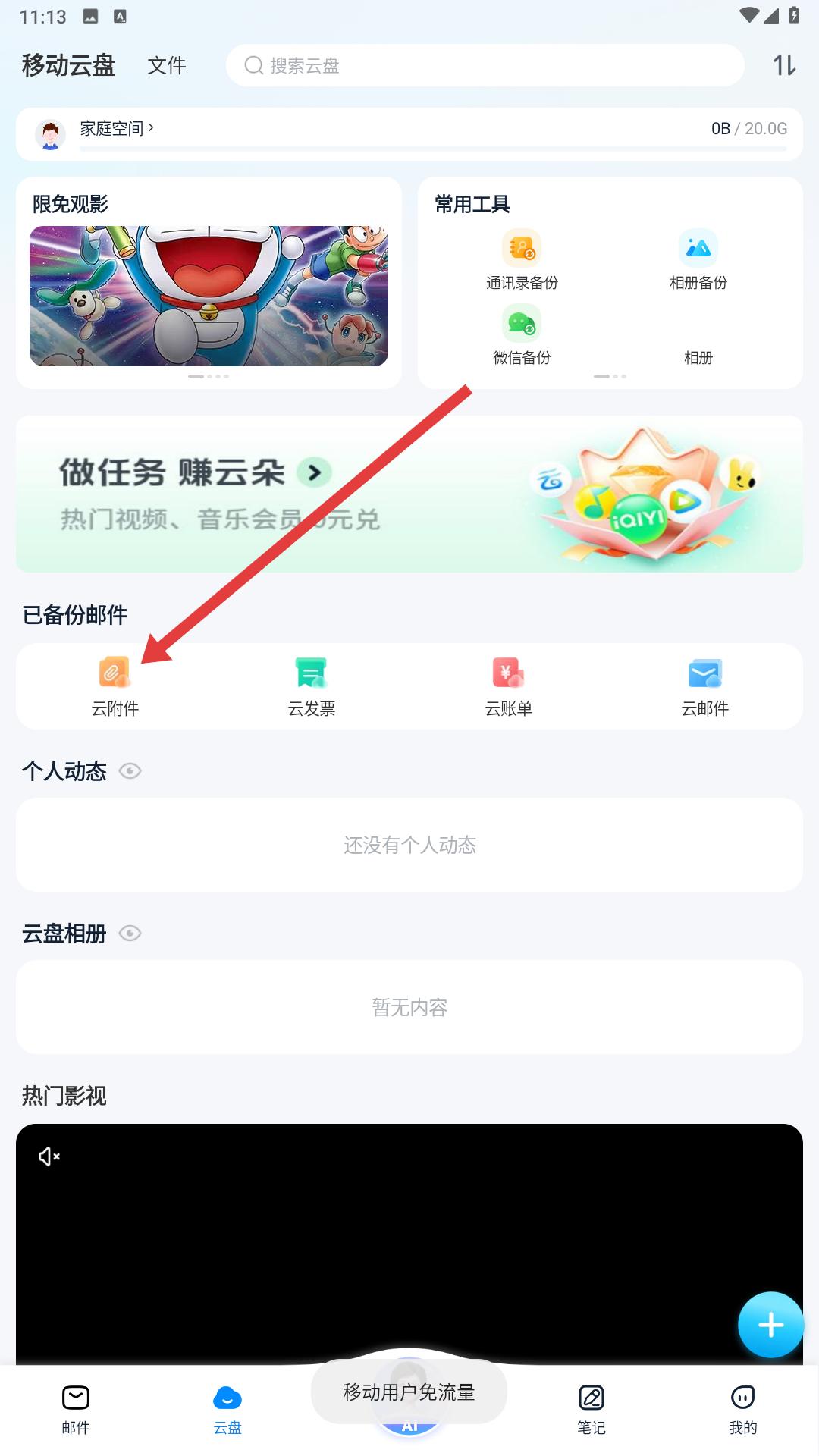Viewport: 819px width, 1456px height.
Task: Switch to the 笔记 tab
Action: coord(591,1409)
